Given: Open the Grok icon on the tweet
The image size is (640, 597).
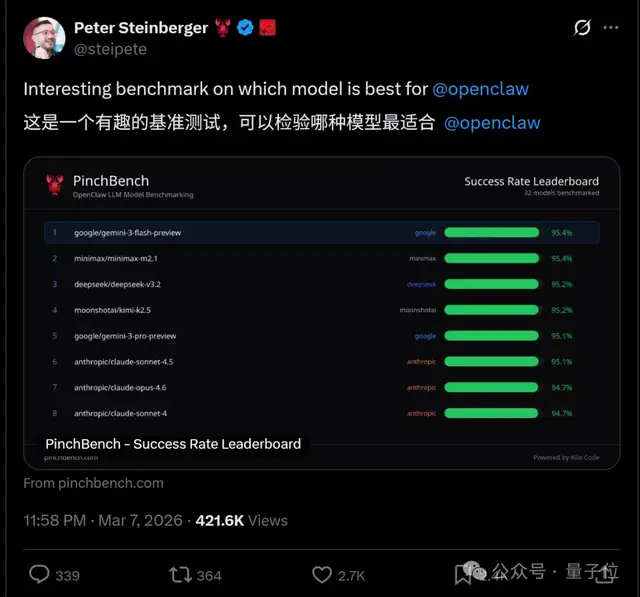Looking at the screenshot, I should pos(581,28).
